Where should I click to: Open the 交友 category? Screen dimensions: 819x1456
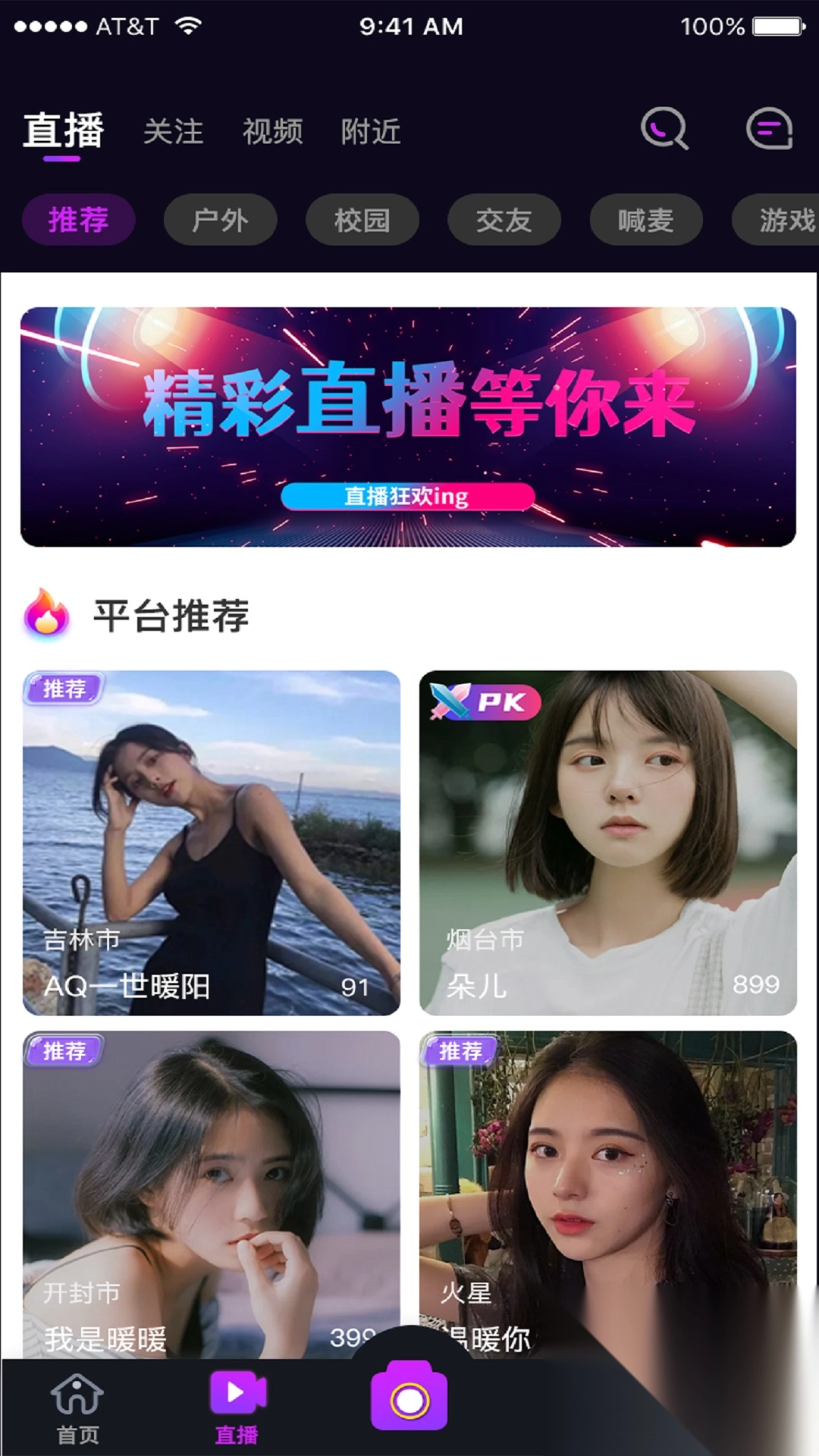503,220
